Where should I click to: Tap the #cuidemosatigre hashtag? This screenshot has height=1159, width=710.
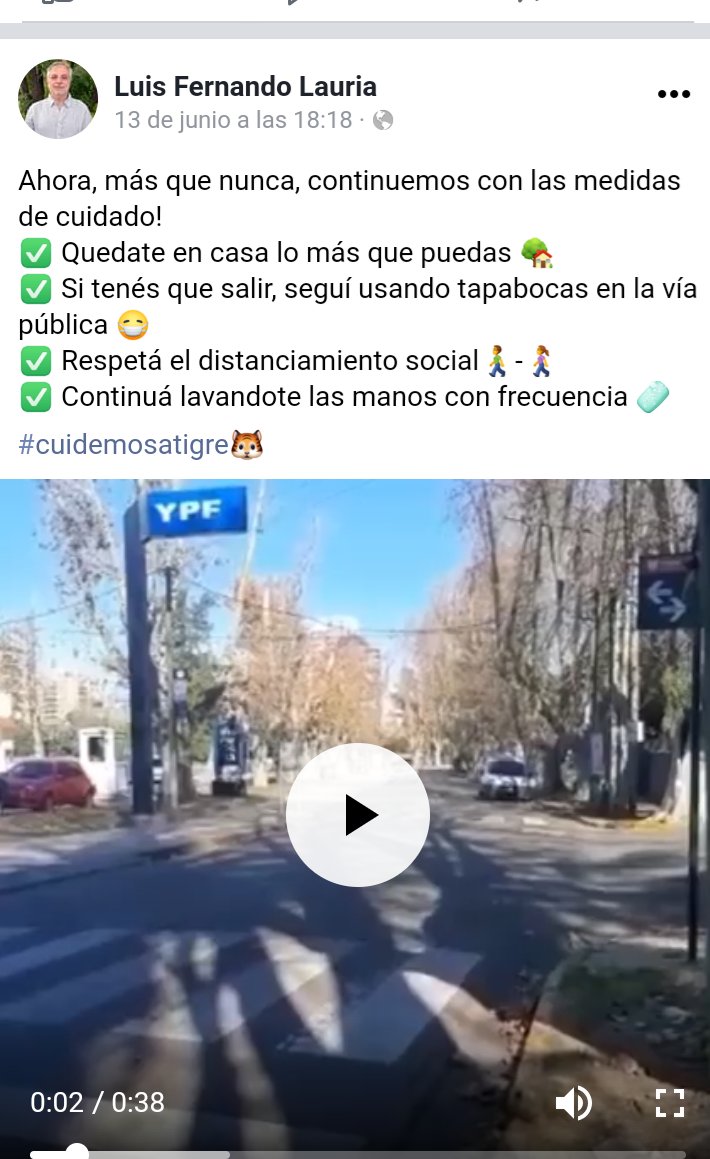click(x=124, y=445)
